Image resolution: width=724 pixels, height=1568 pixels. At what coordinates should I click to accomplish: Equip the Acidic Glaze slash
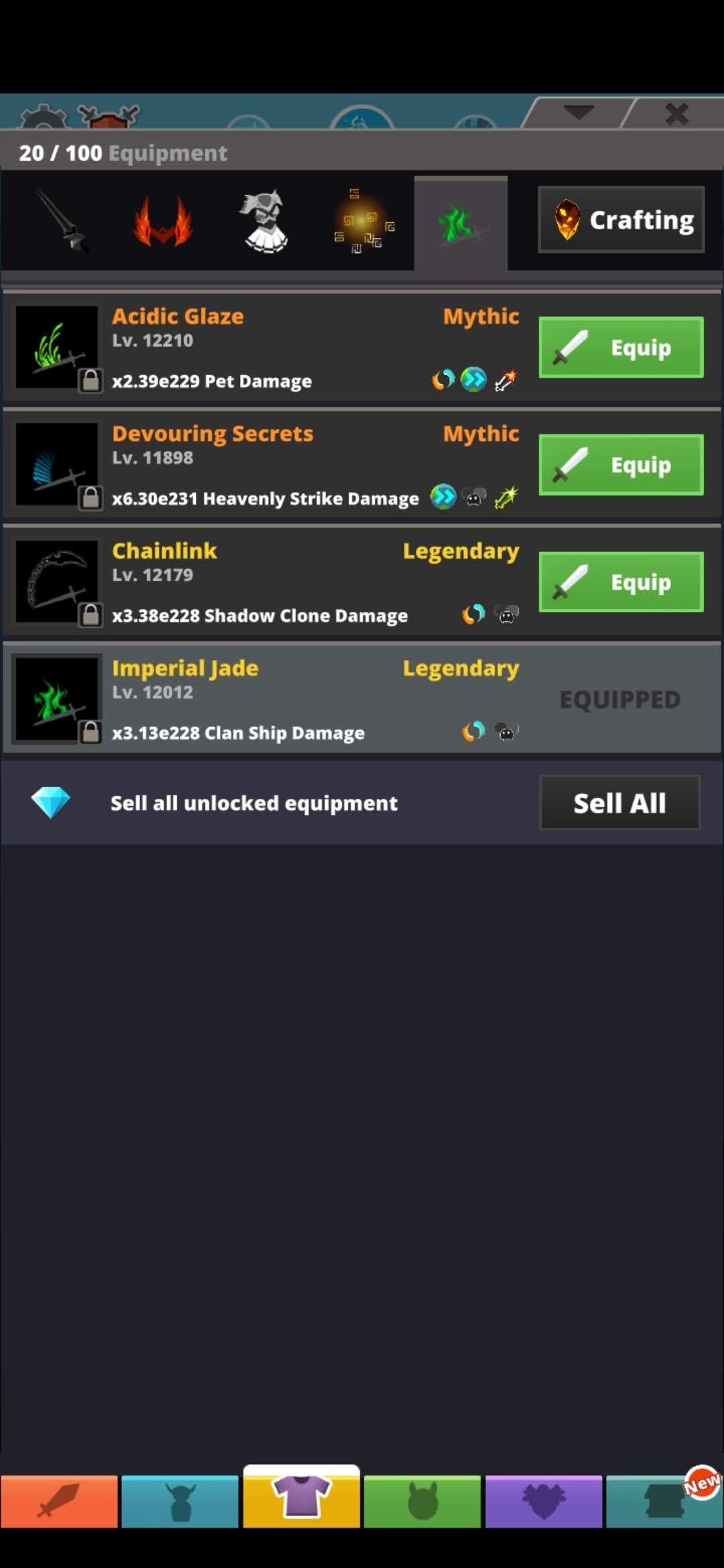coord(621,347)
